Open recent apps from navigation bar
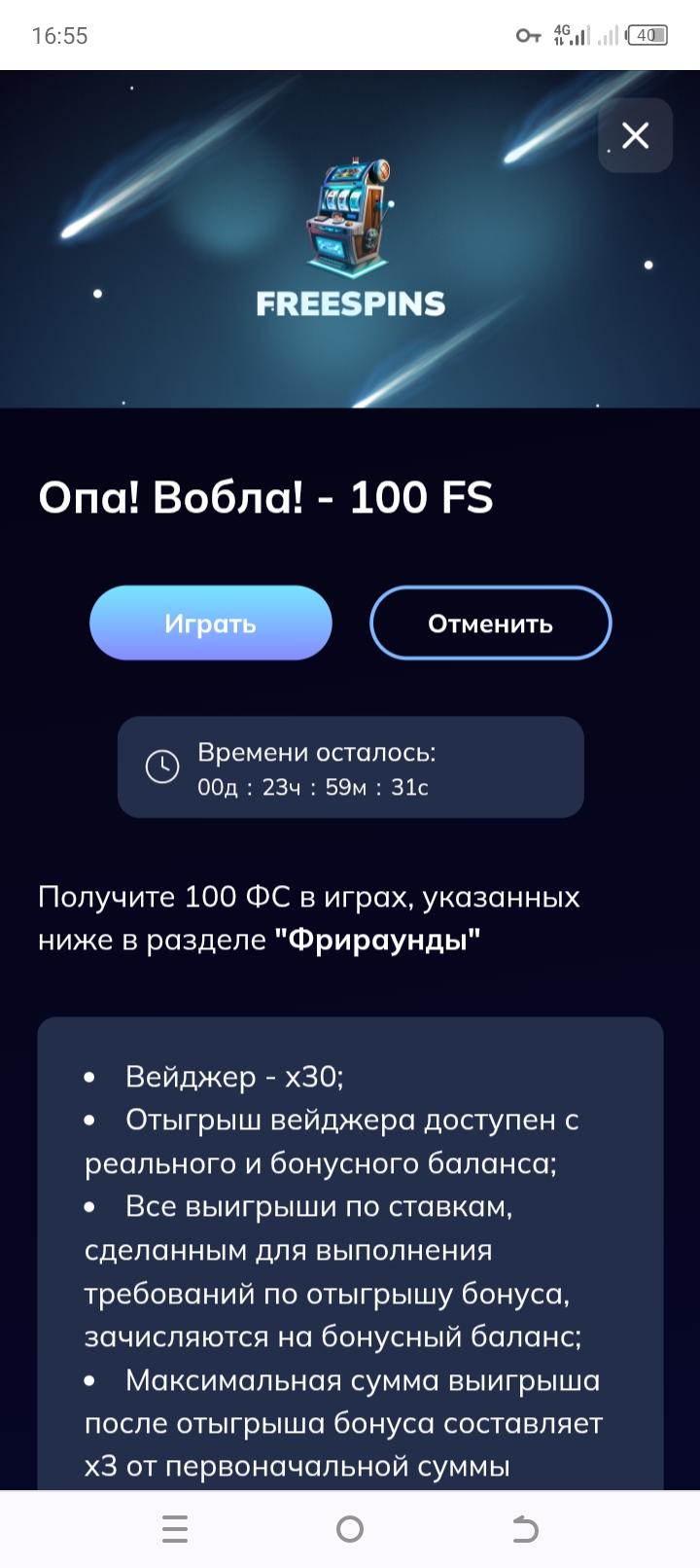 [175, 1529]
